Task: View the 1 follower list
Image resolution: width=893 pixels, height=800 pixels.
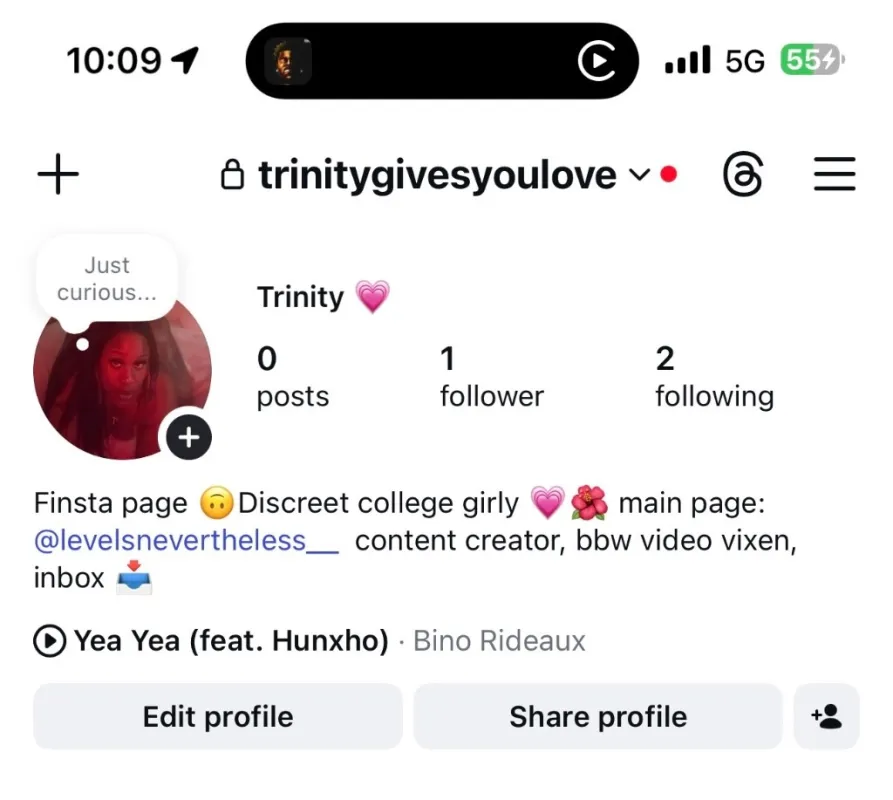Action: [x=491, y=377]
